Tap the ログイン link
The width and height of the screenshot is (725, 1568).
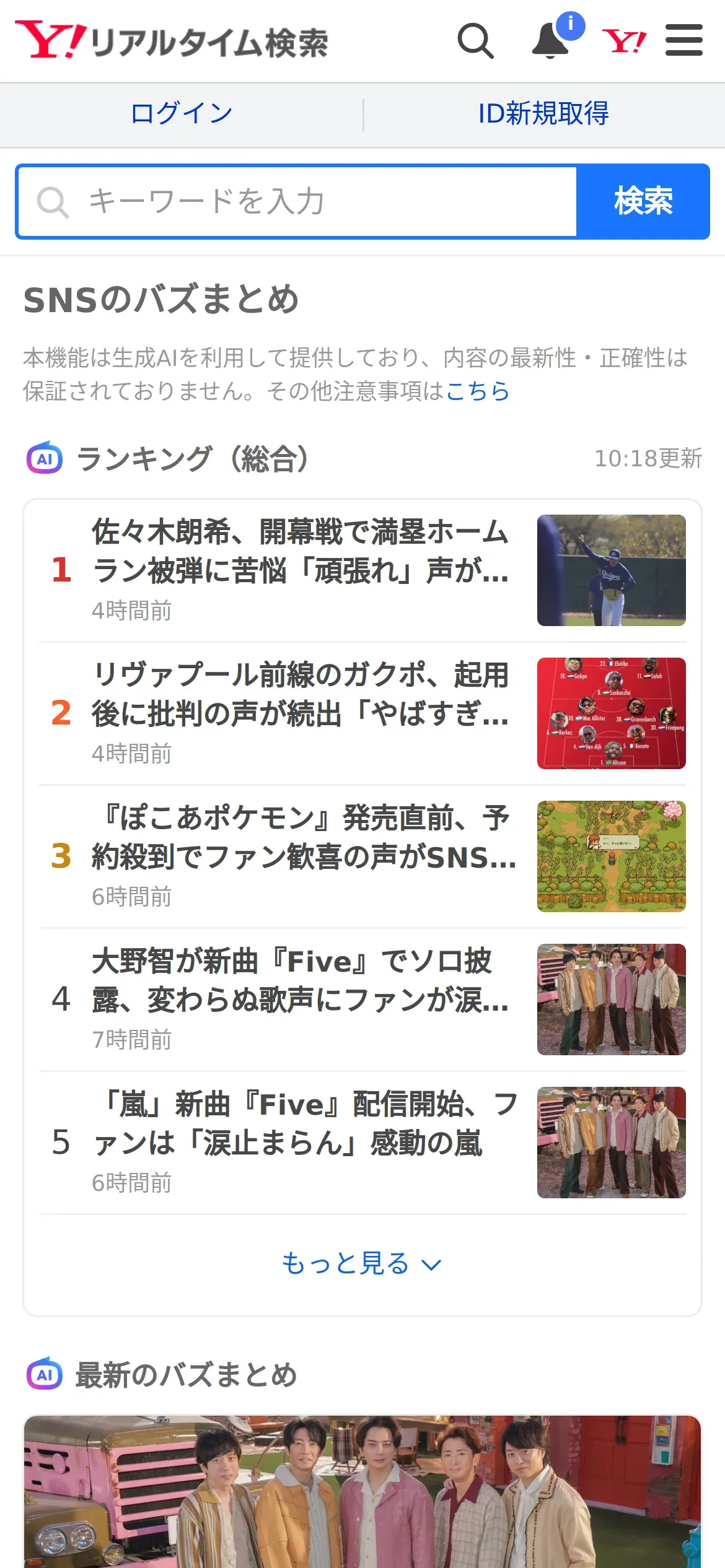(x=182, y=114)
